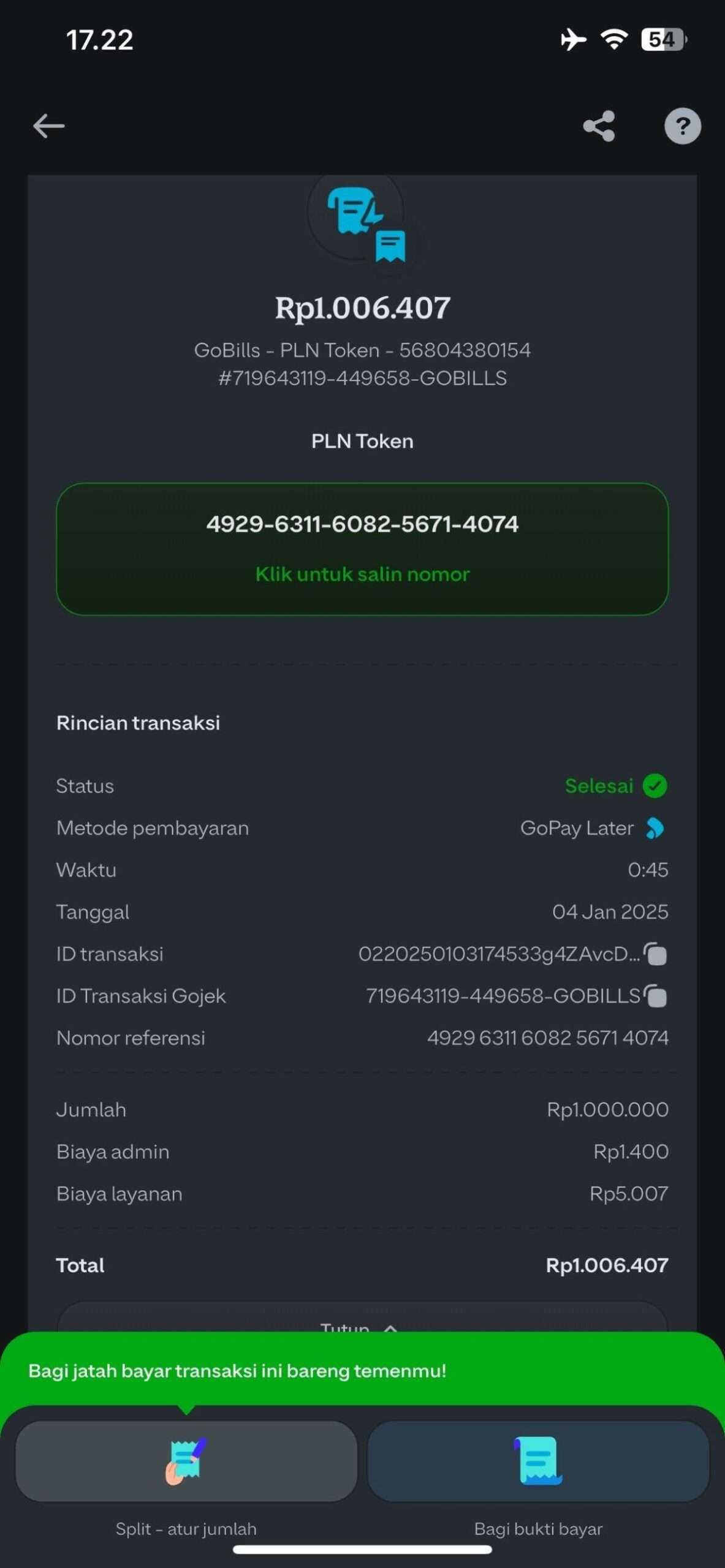The image size is (725, 1568).
Task: Click the token number 4929-6311-6082-5671-4074
Action: tap(362, 524)
